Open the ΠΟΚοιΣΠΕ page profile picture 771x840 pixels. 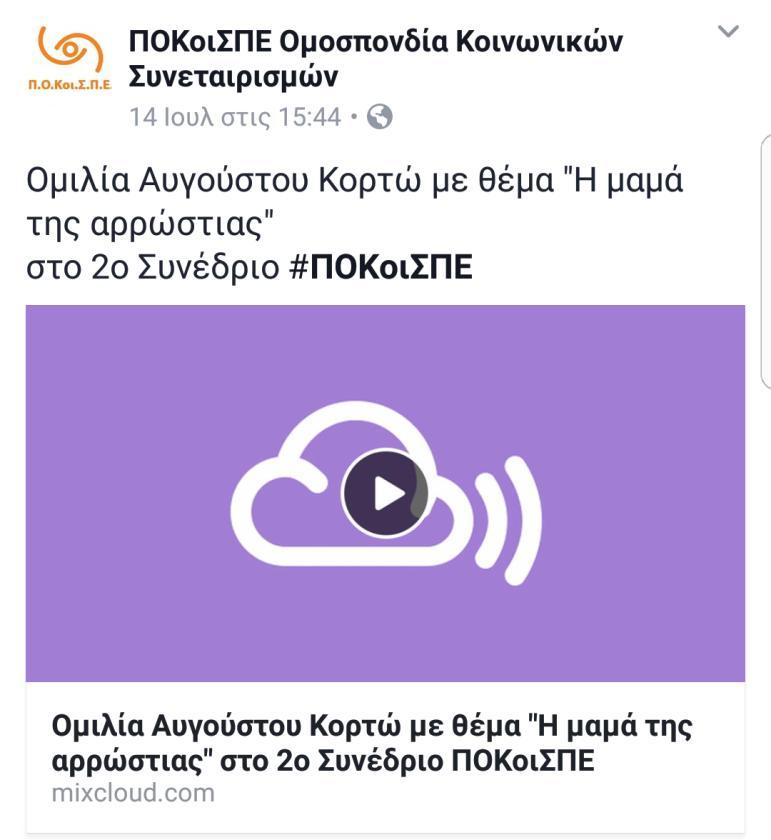[69, 58]
